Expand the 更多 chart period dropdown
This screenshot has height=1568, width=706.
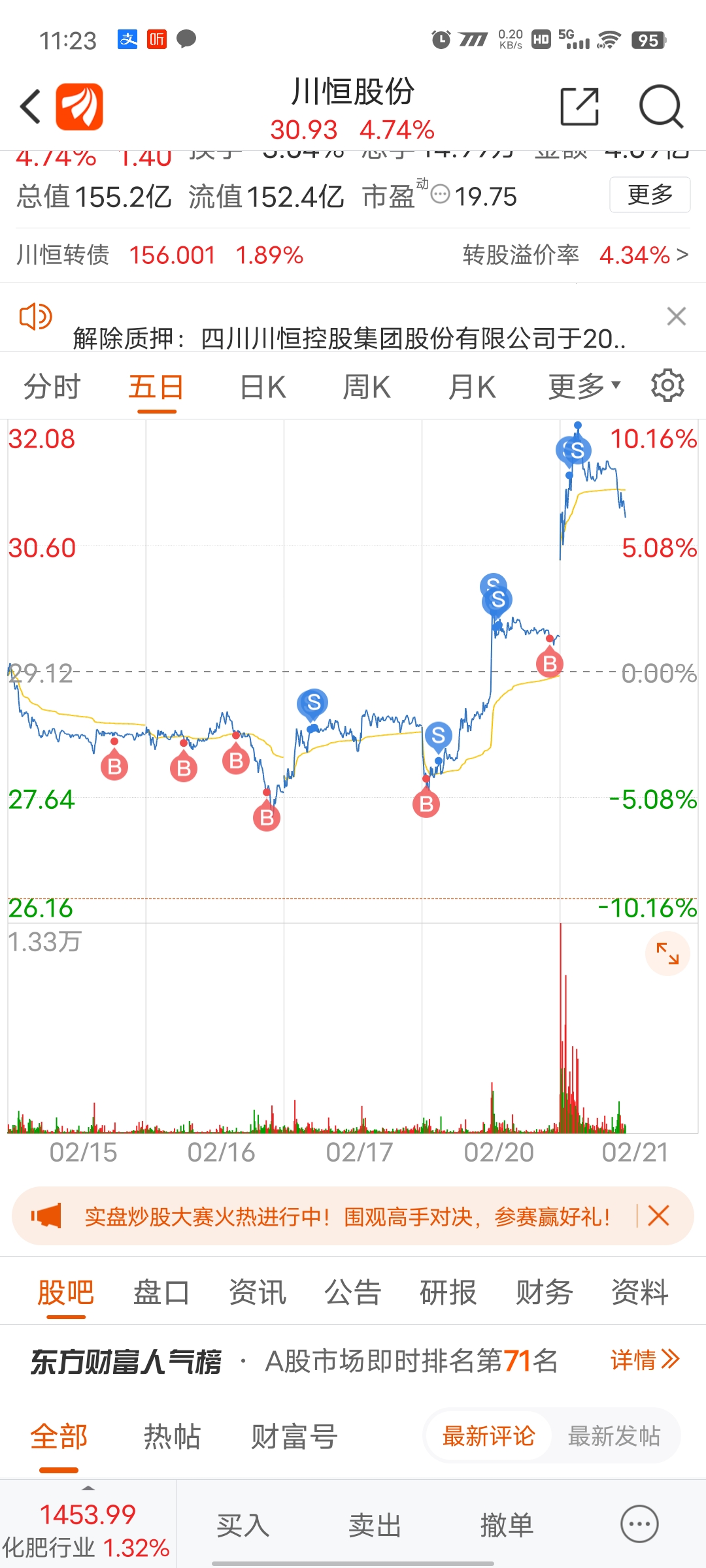[x=584, y=387]
